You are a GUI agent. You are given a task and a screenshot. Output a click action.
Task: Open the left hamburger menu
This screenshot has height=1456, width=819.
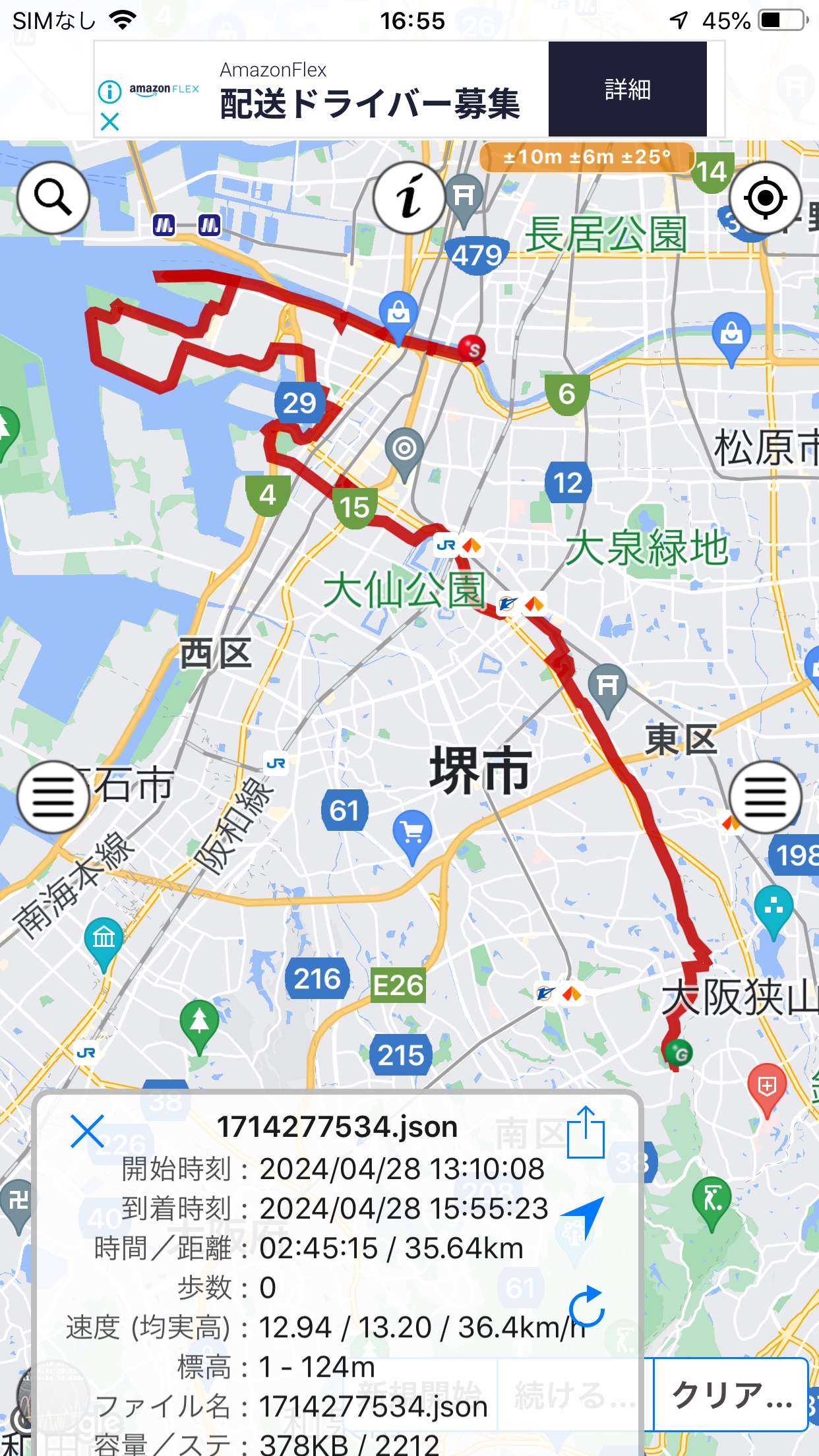coord(53,797)
